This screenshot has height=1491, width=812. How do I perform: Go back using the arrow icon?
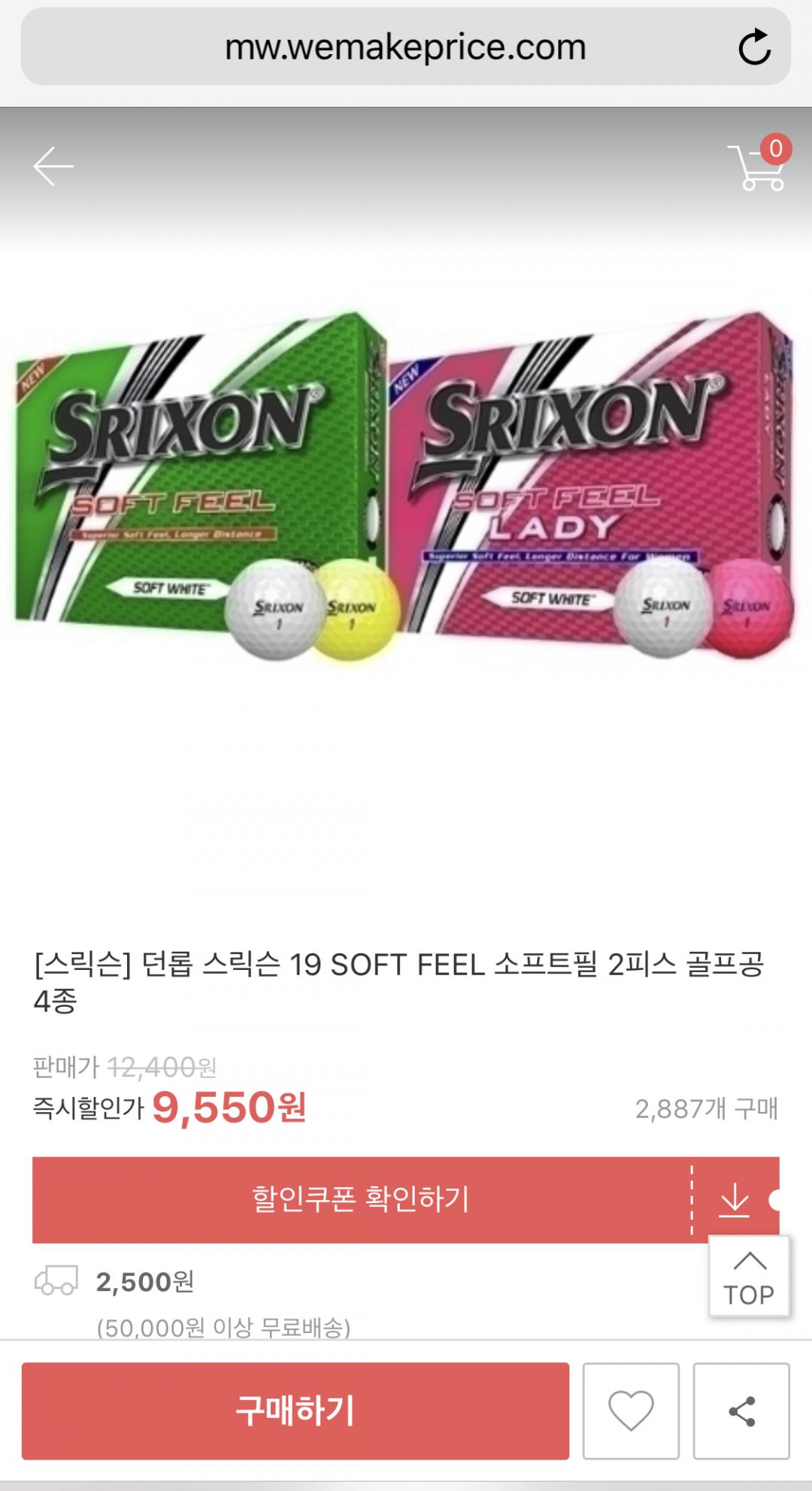coord(53,166)
